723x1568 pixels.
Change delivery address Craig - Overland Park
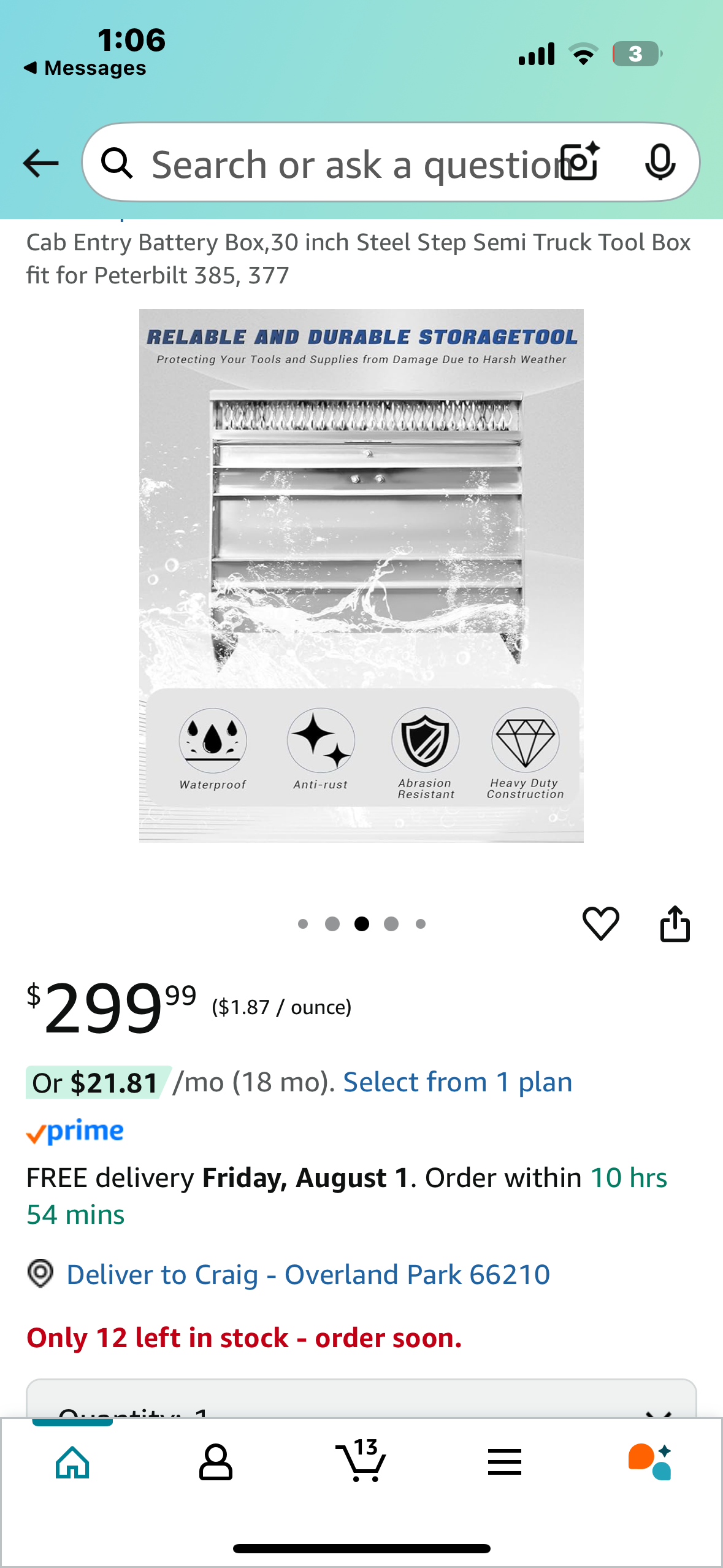click(307, 1275)
